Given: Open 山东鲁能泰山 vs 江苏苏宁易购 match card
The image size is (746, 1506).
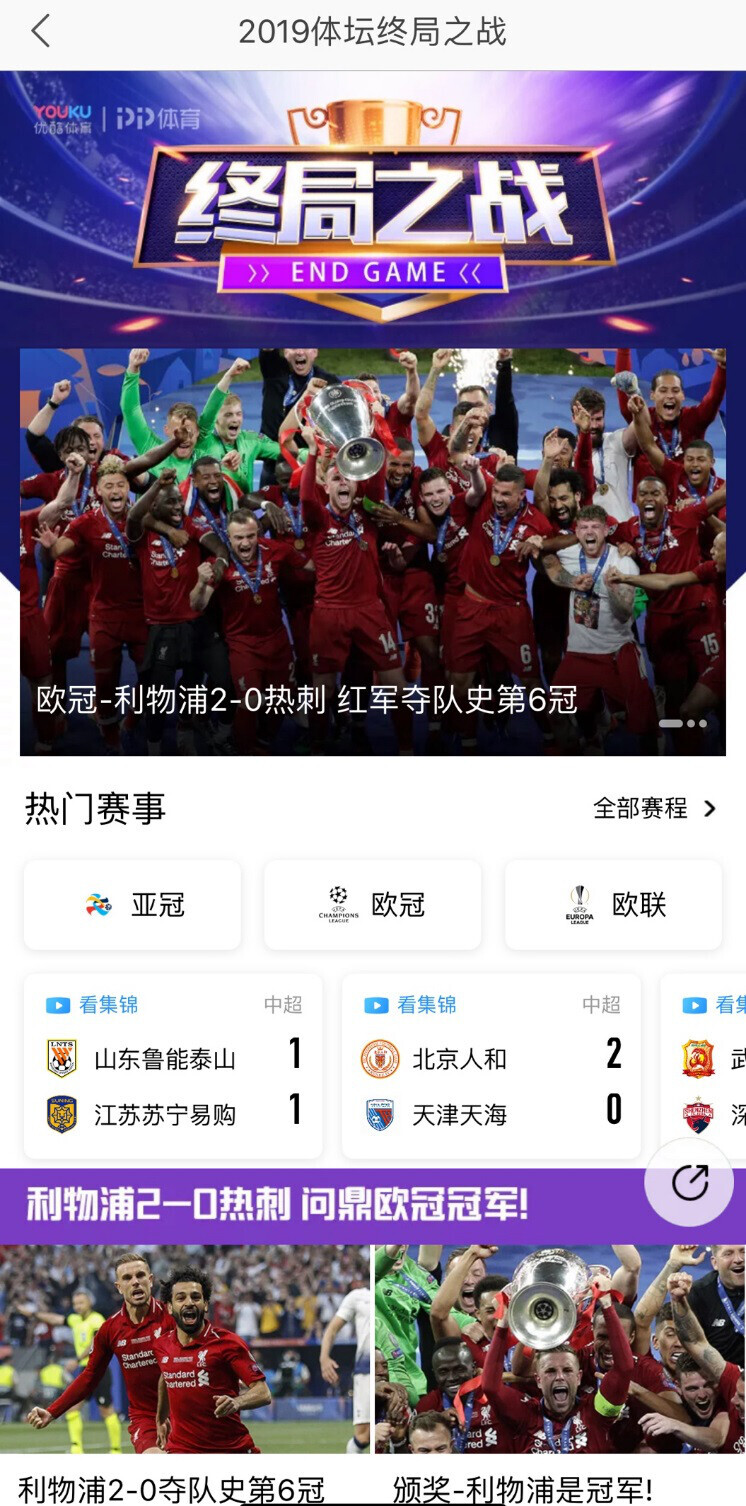Looking at the screenshot, I should pos(173,1066).
